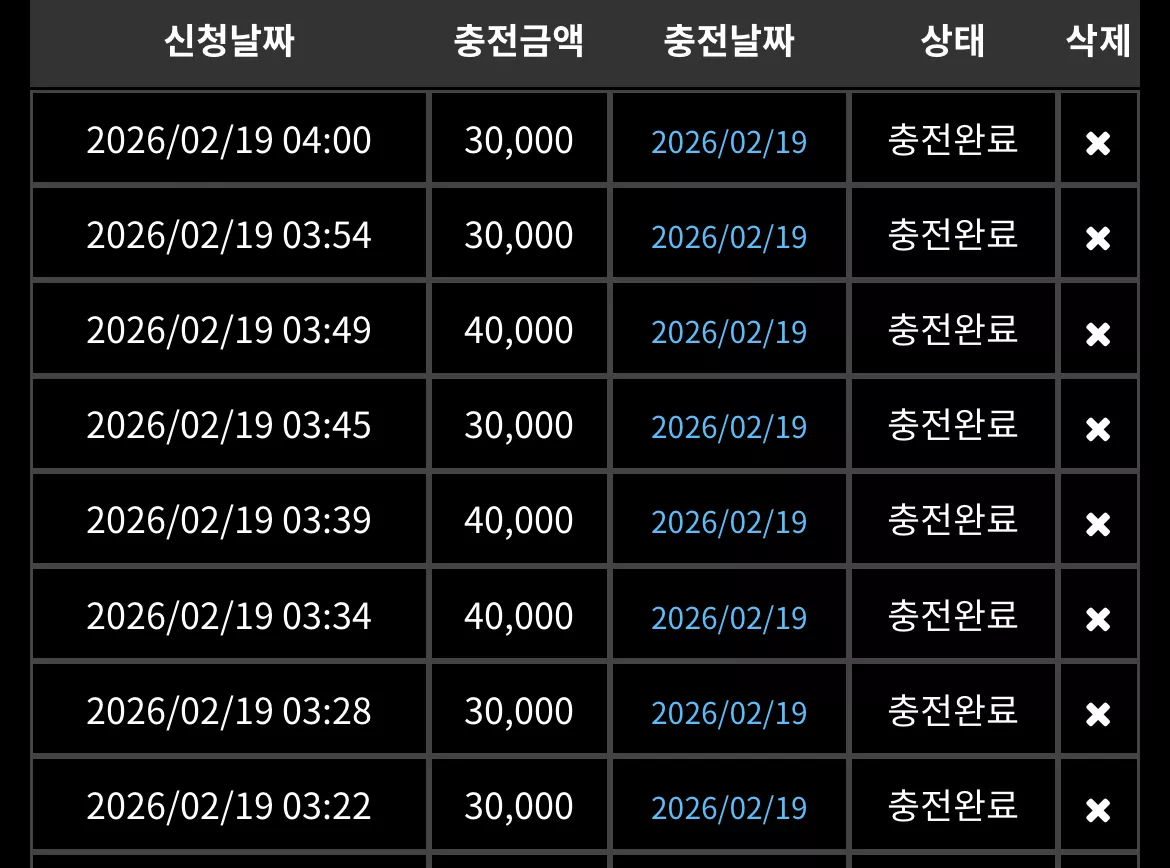
Task: Remove the 03:28 charge entry
Action: point(1098,714)
